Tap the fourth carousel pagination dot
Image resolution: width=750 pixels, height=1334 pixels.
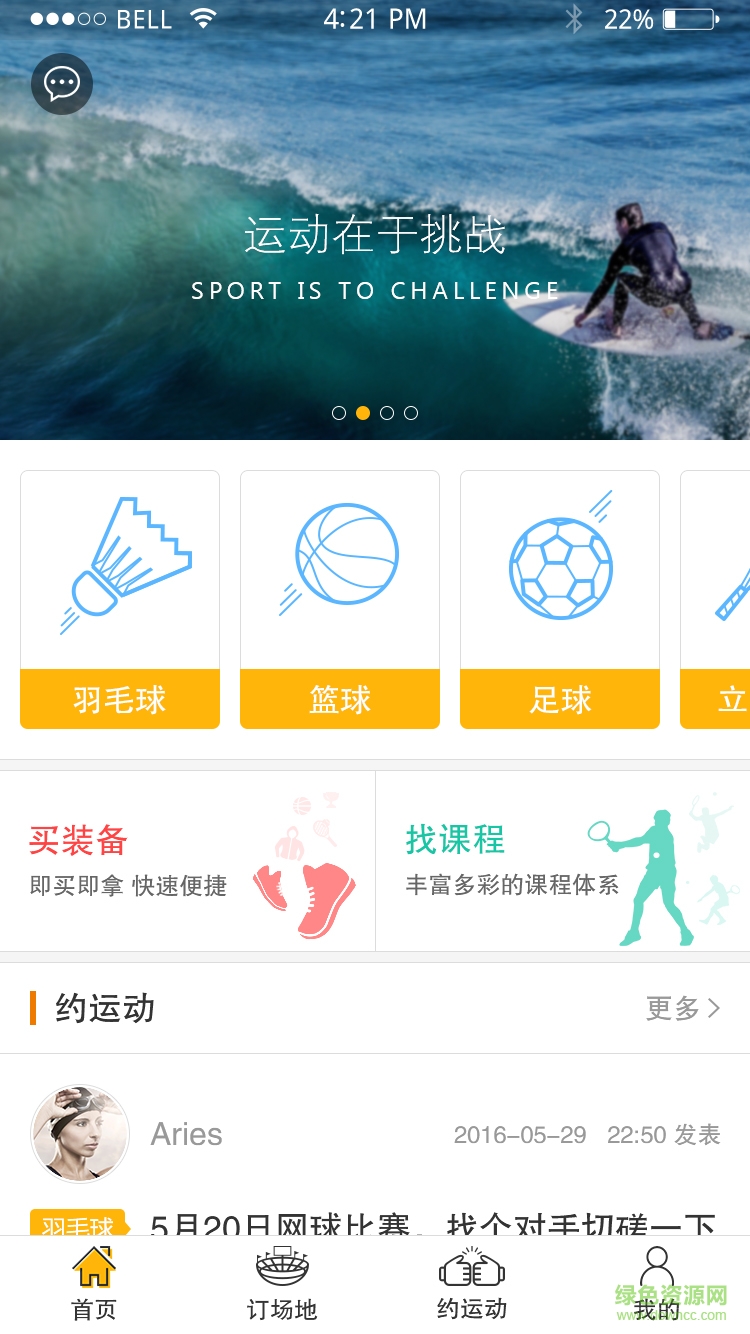pos(411,412)
